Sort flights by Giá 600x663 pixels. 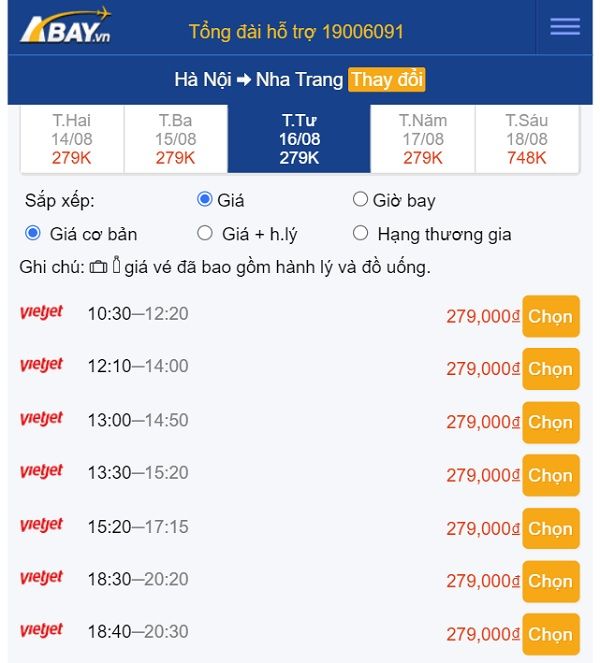(x=205, y=200)
